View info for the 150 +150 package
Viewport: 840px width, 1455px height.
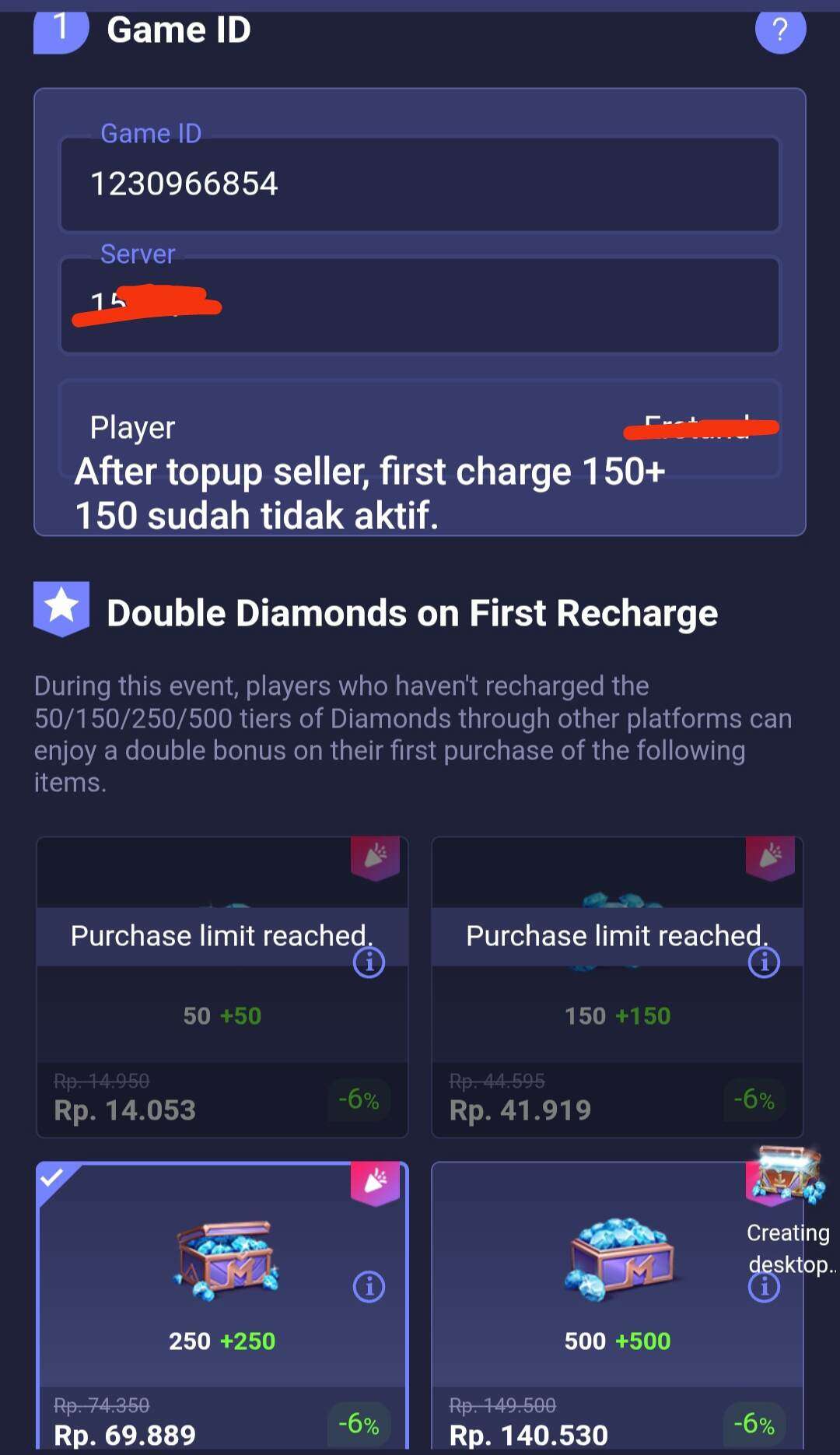[x=764, y=962]
